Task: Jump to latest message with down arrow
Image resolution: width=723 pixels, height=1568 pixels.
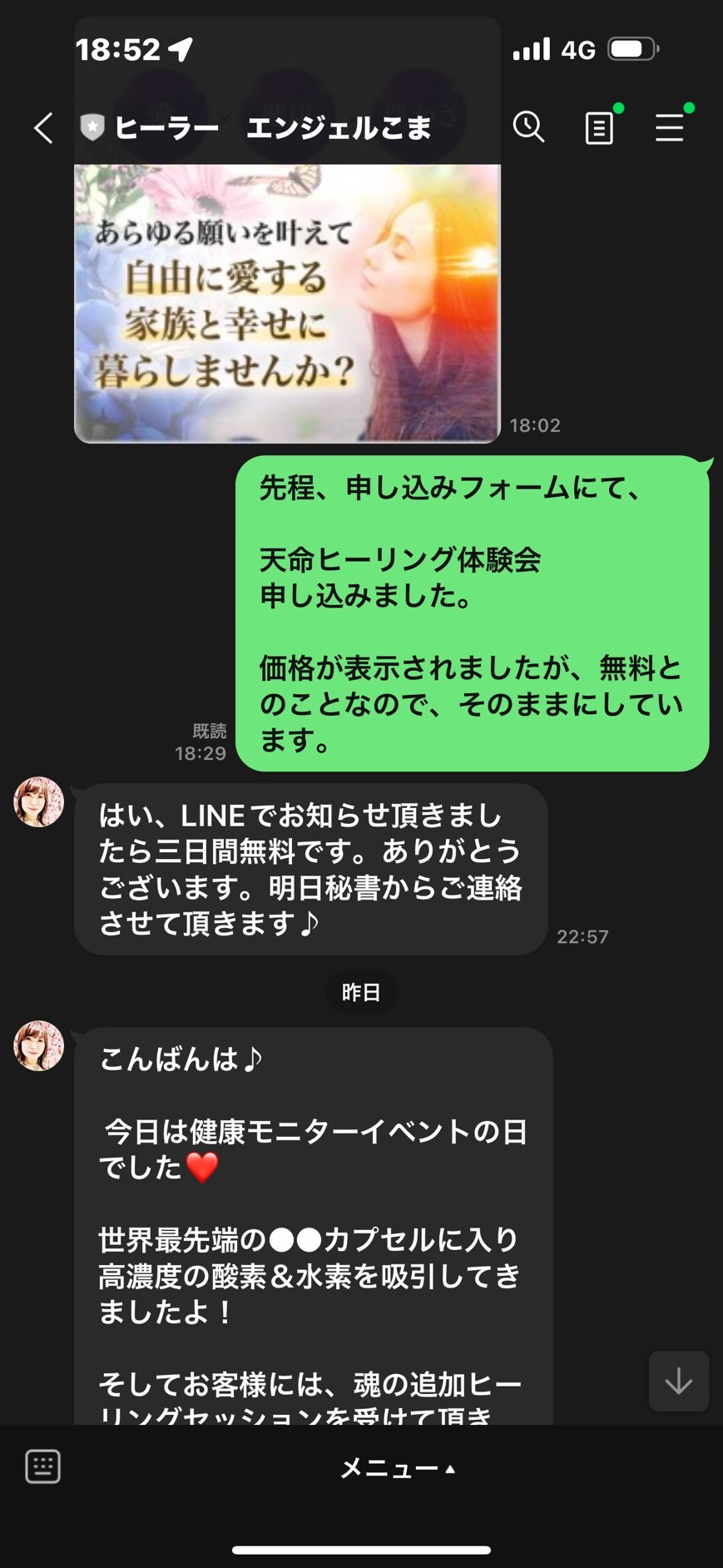Action: click(679, 1381)
